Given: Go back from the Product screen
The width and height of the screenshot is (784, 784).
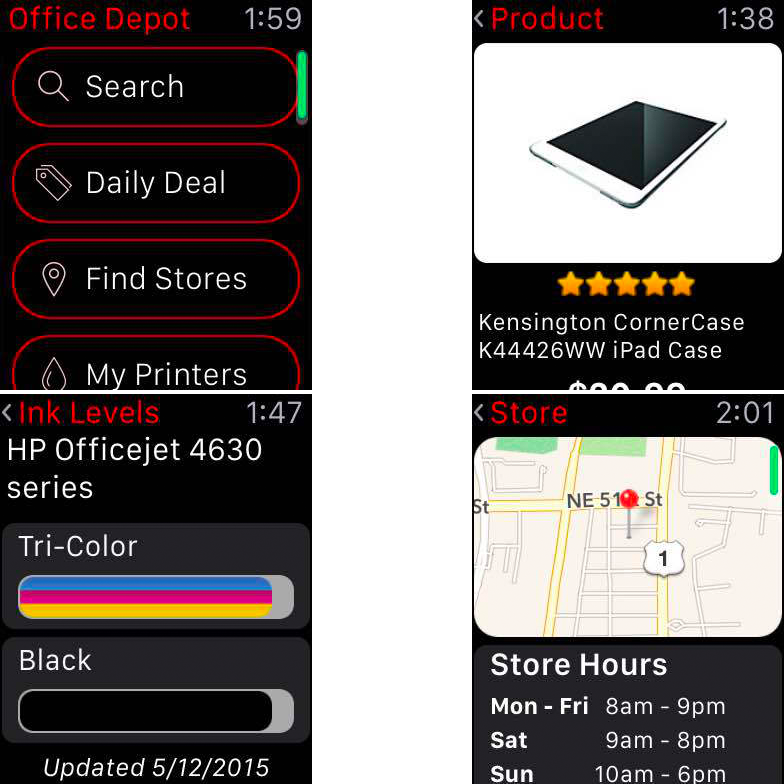Looking at the screenshot, I should click(539, 18).
